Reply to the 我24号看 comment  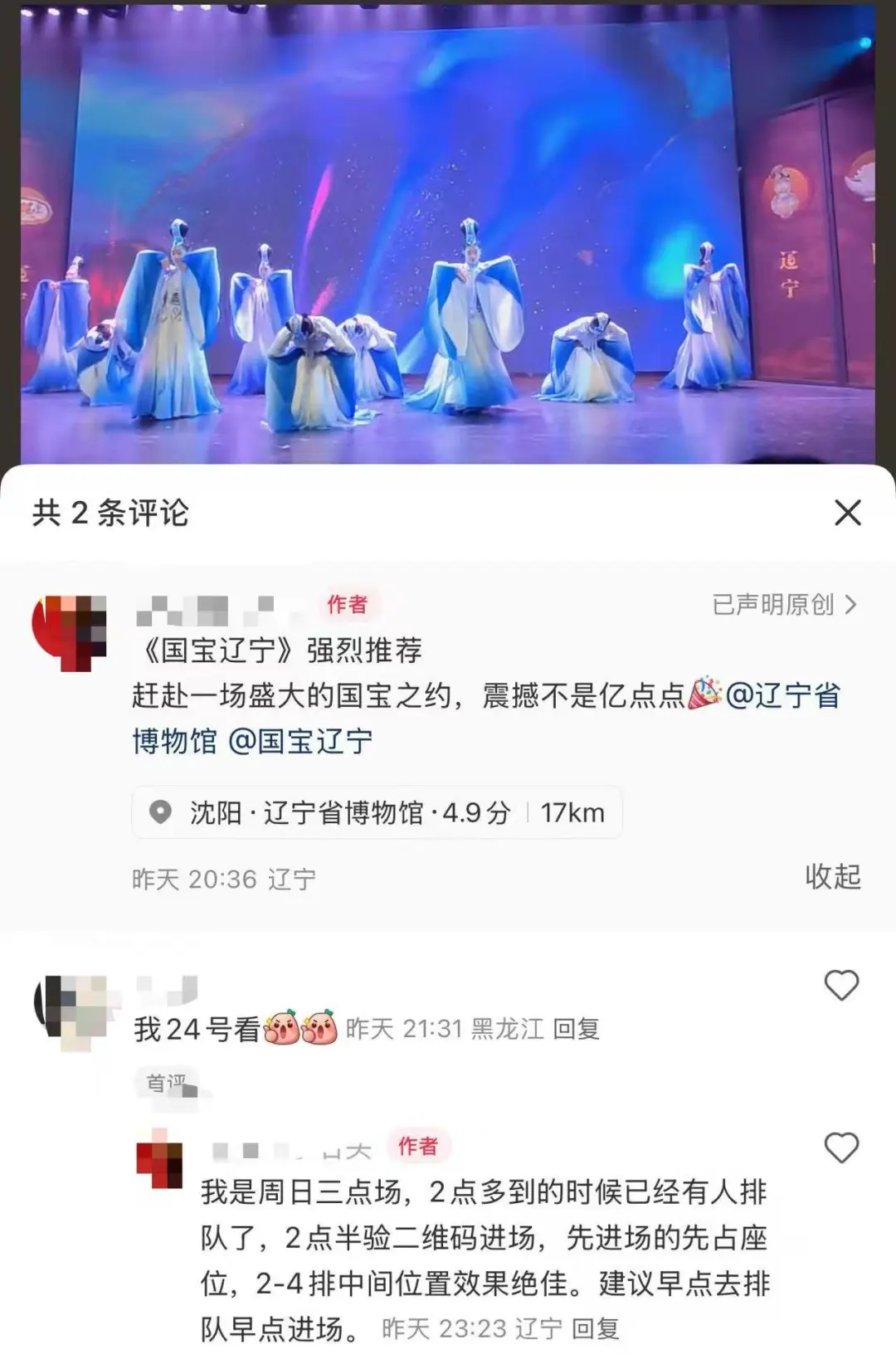[x=576, y=1029]
